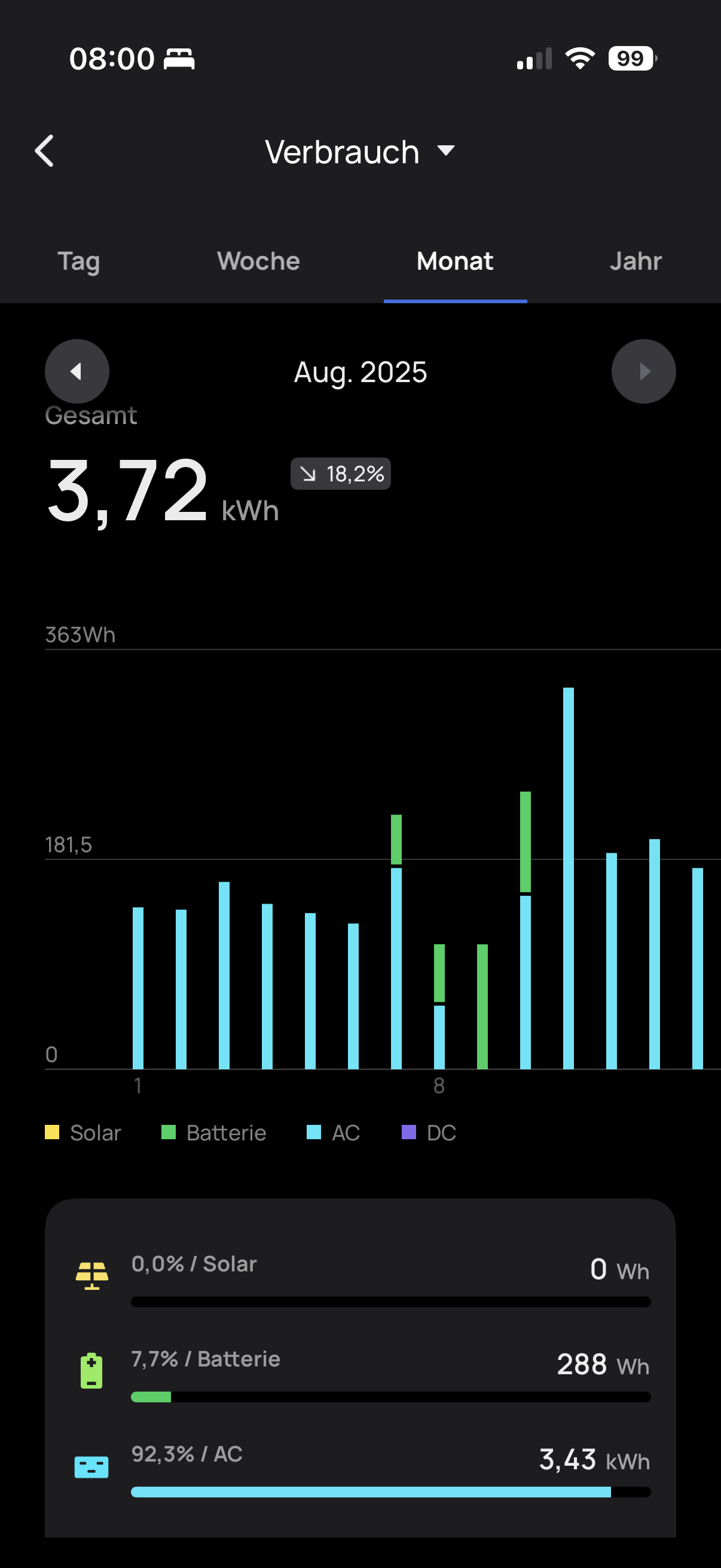The width and height of the screenshot is (721, 1568).
Task: Switch to the Tag tab
Action: click(x=78, y=262)
